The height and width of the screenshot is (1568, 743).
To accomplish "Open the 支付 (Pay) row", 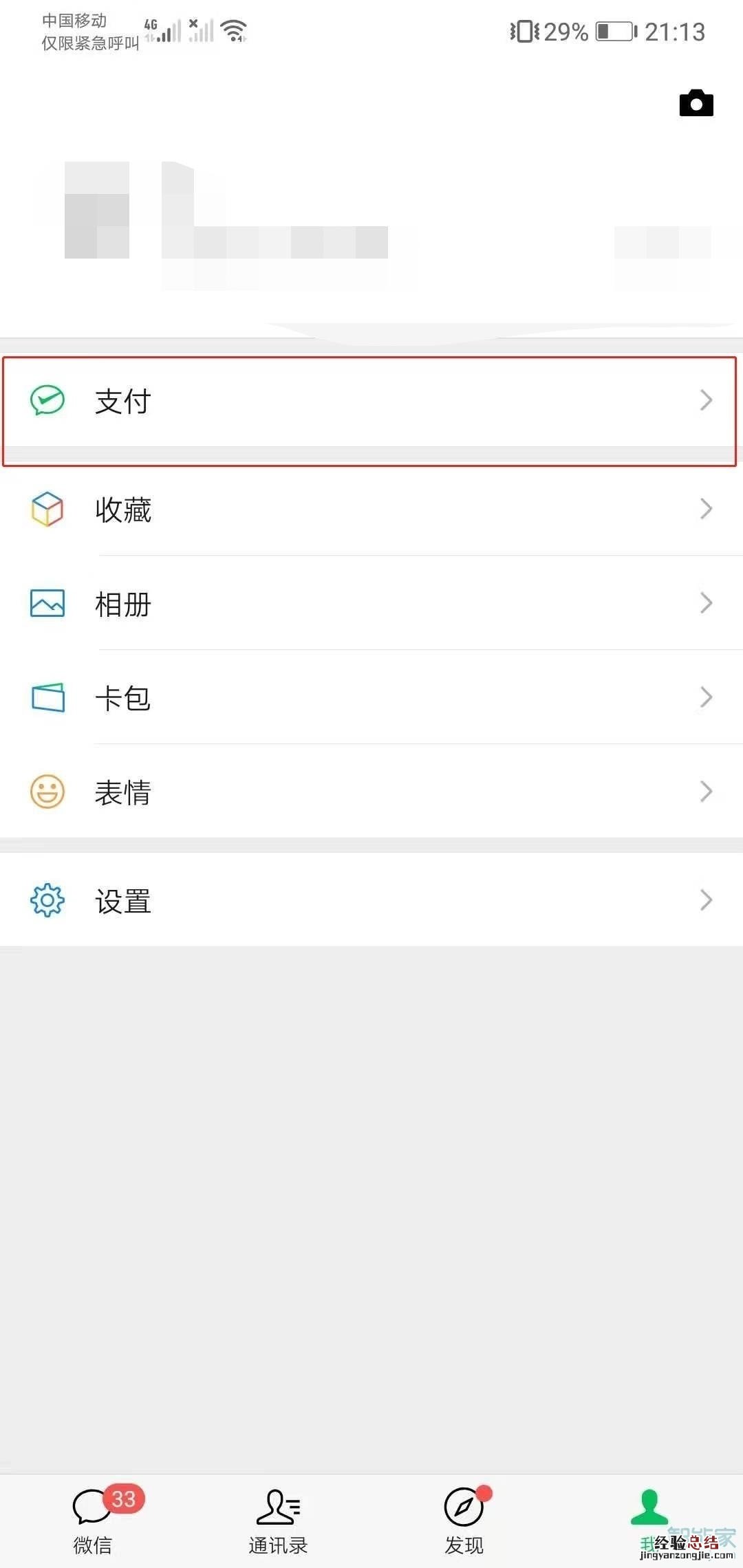I will (370, 402).
